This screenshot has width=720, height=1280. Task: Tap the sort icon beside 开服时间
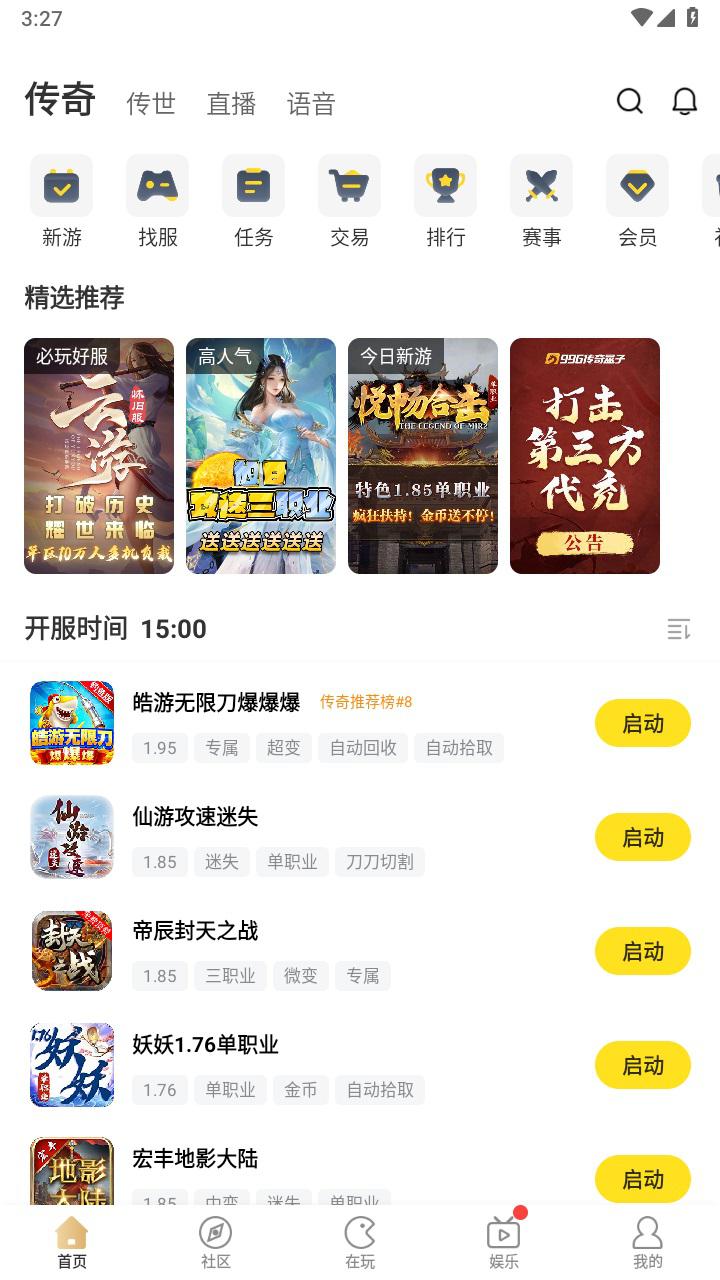click(x=679, y=629)
